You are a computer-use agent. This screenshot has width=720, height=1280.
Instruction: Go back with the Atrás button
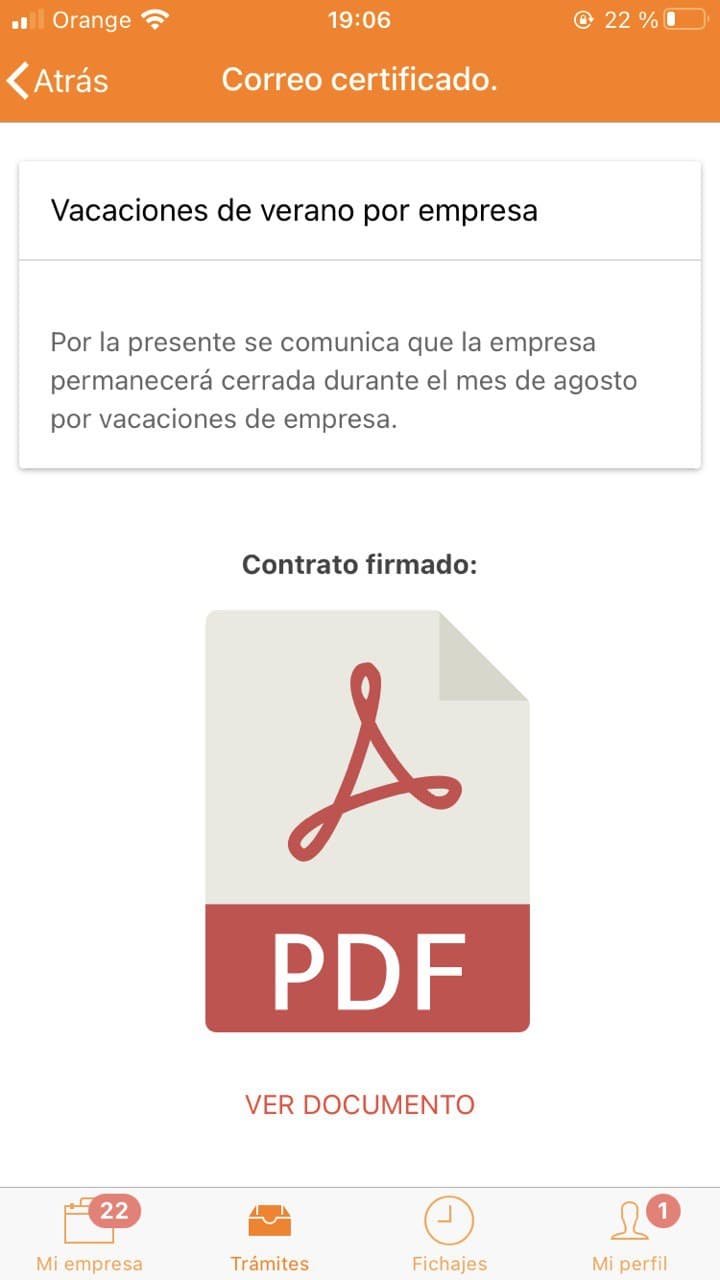(x=58, y=80)
